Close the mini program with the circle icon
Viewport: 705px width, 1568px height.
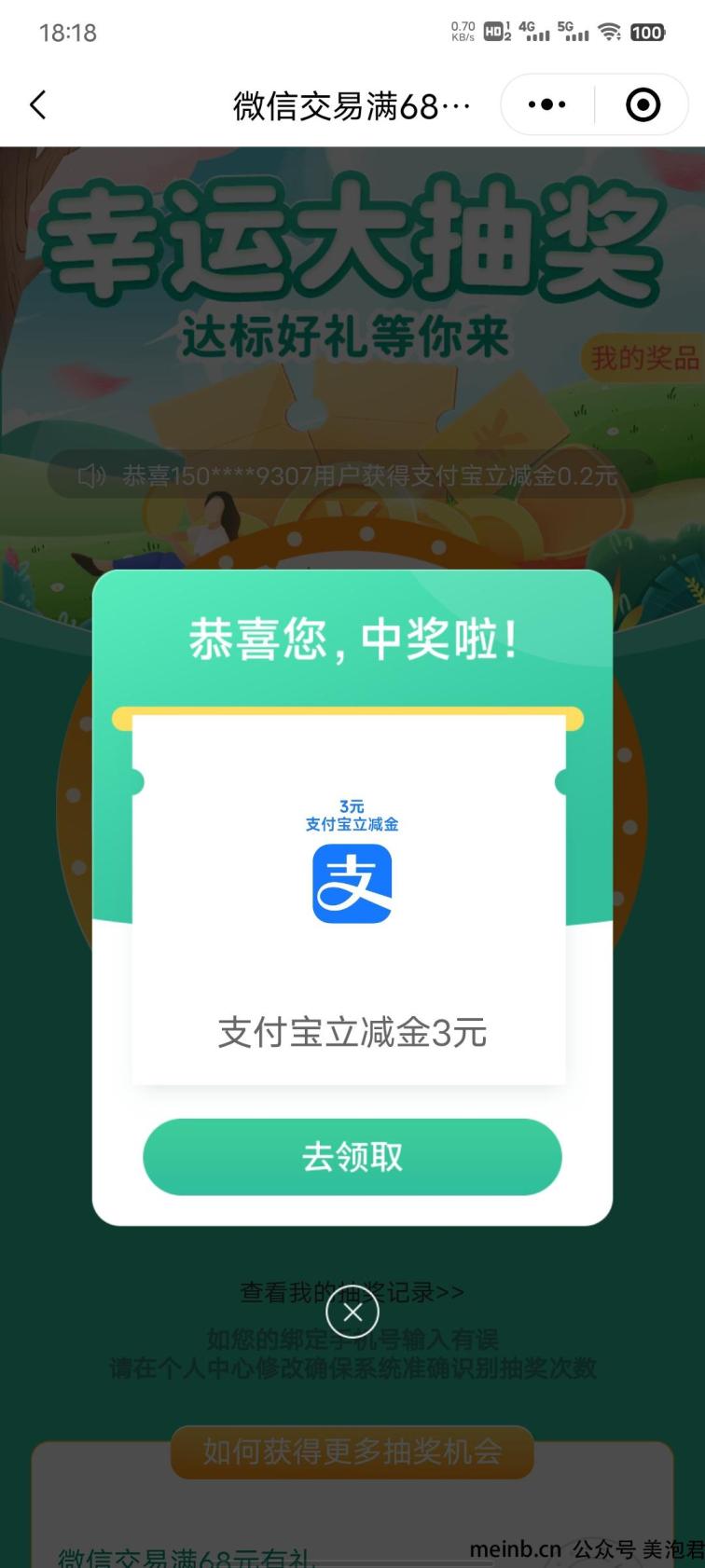(x=643, y=104)
